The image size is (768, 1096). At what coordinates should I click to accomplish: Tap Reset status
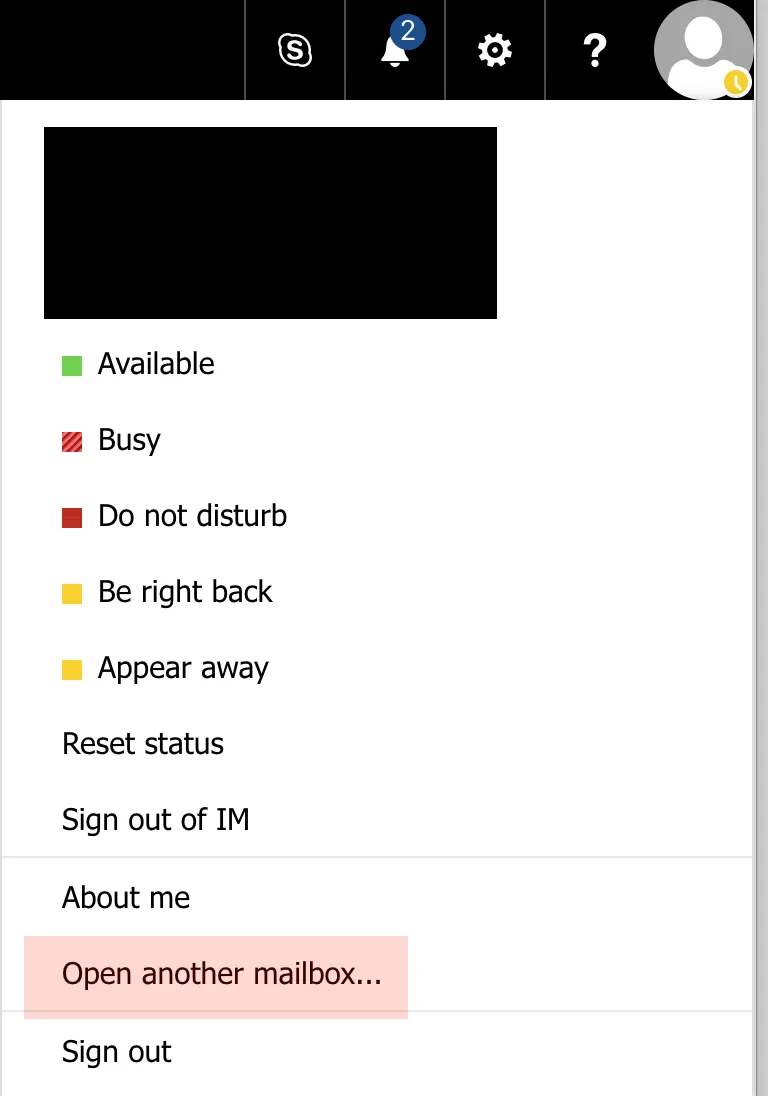click(x=143, y=744)
